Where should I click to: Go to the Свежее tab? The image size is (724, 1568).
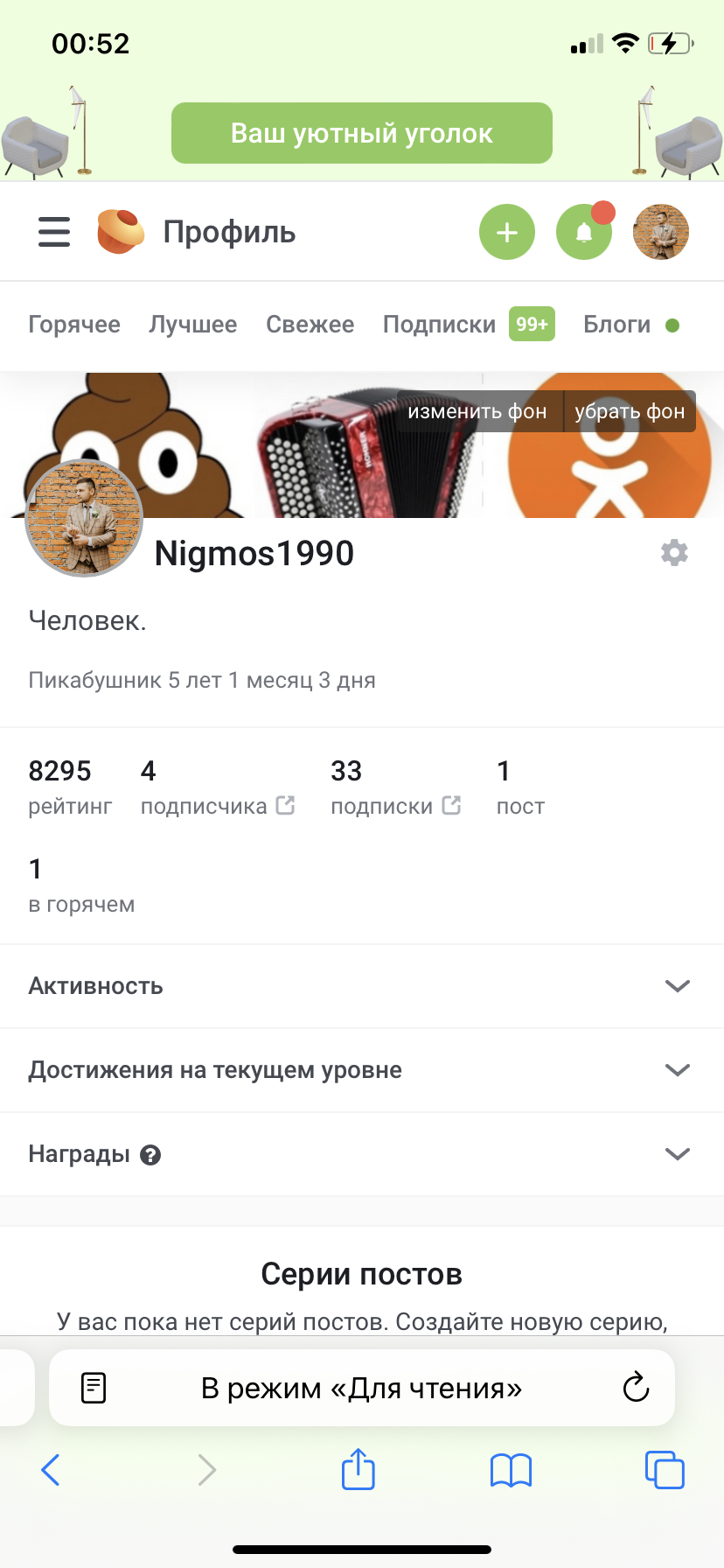(310, 325)
